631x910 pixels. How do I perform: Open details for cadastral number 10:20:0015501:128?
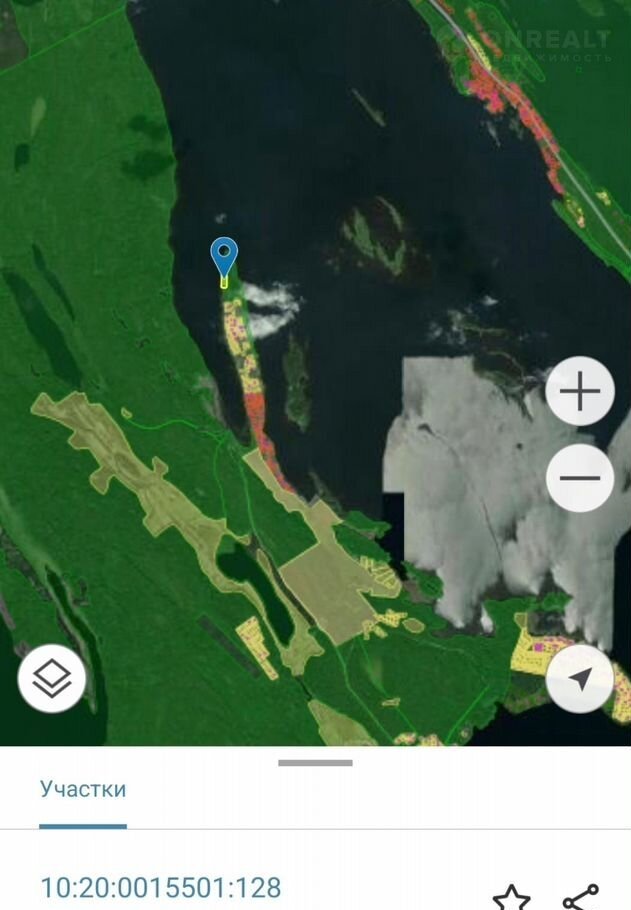(x=161, y=887)
